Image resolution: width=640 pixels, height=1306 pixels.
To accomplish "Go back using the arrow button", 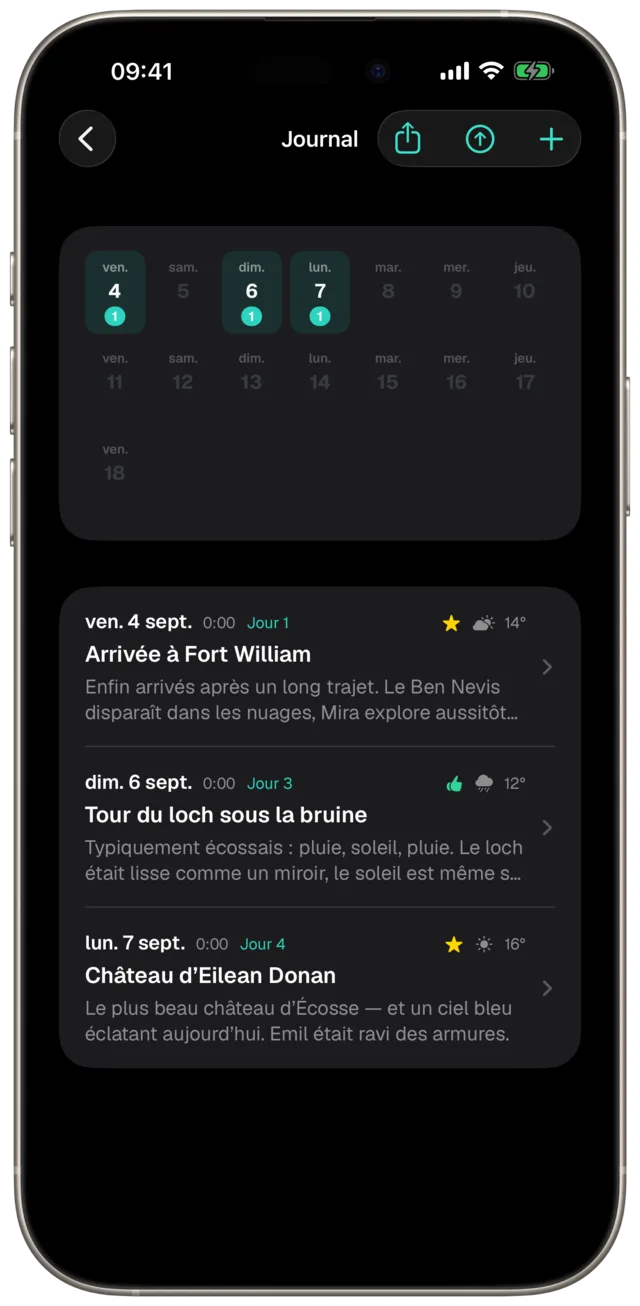I will coord(87,139).
